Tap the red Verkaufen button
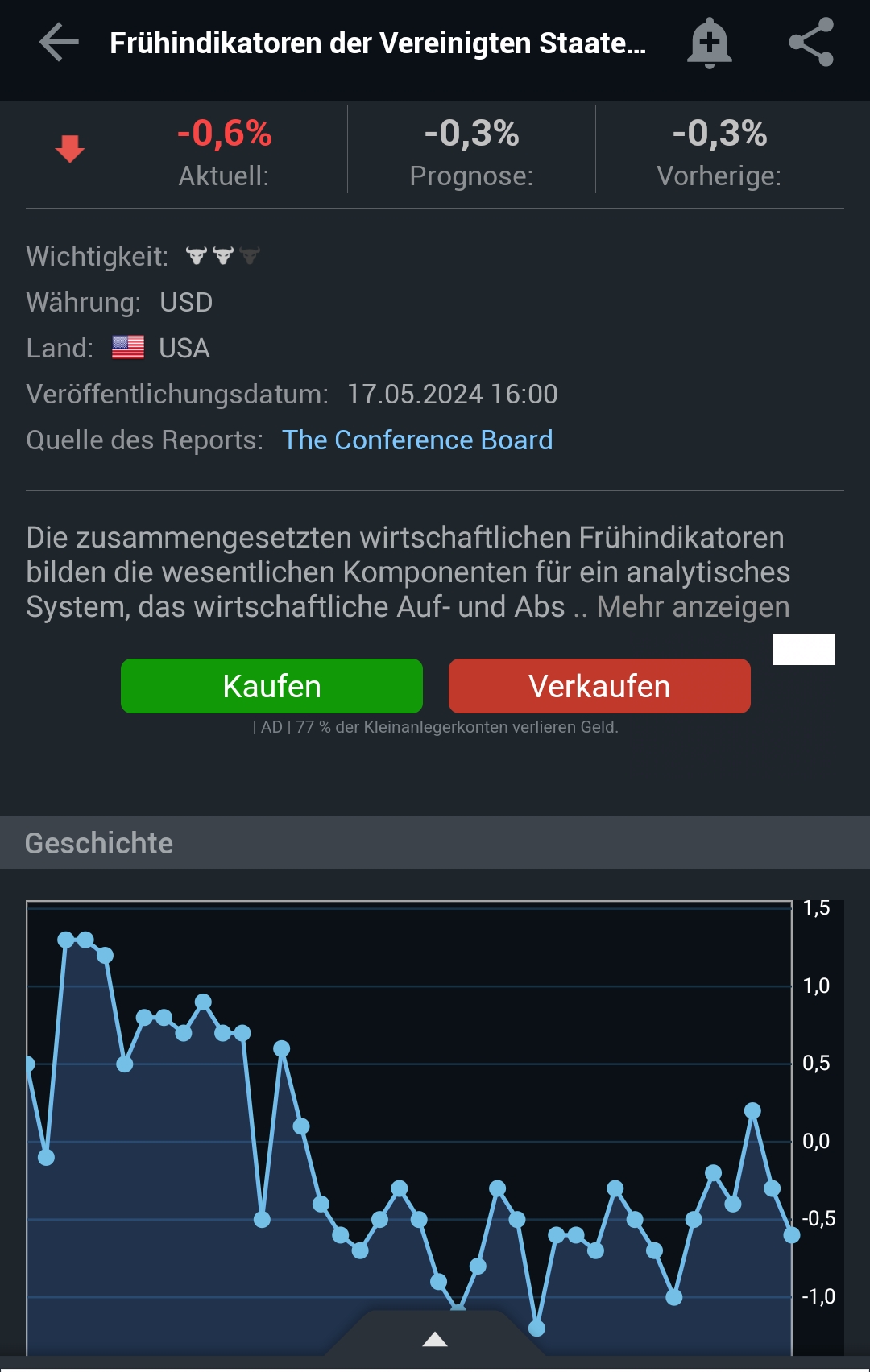 pyautogui.click(x=599, y=686)
